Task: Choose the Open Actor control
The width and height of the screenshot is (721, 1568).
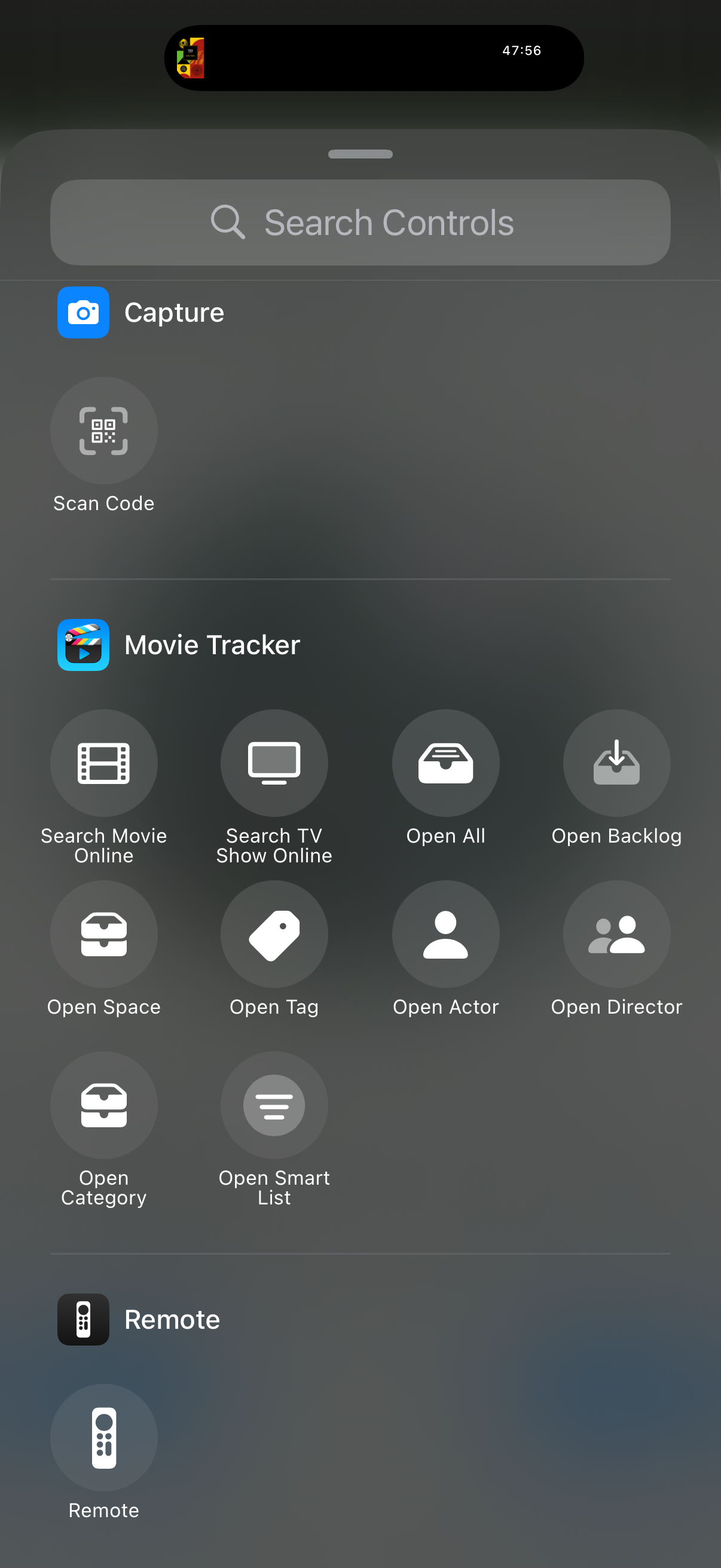Action: tap(445, 934)
